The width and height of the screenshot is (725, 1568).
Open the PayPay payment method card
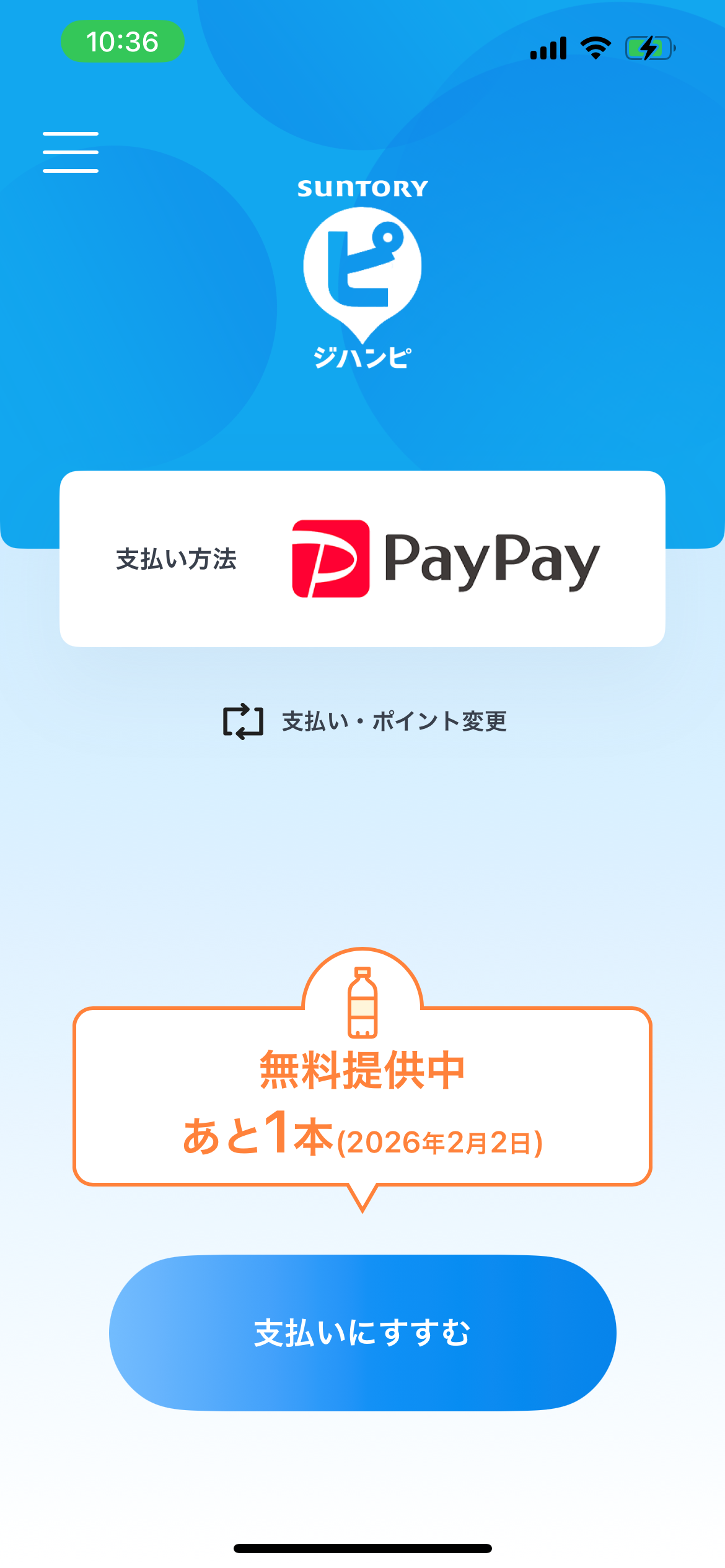pos(362,559)
